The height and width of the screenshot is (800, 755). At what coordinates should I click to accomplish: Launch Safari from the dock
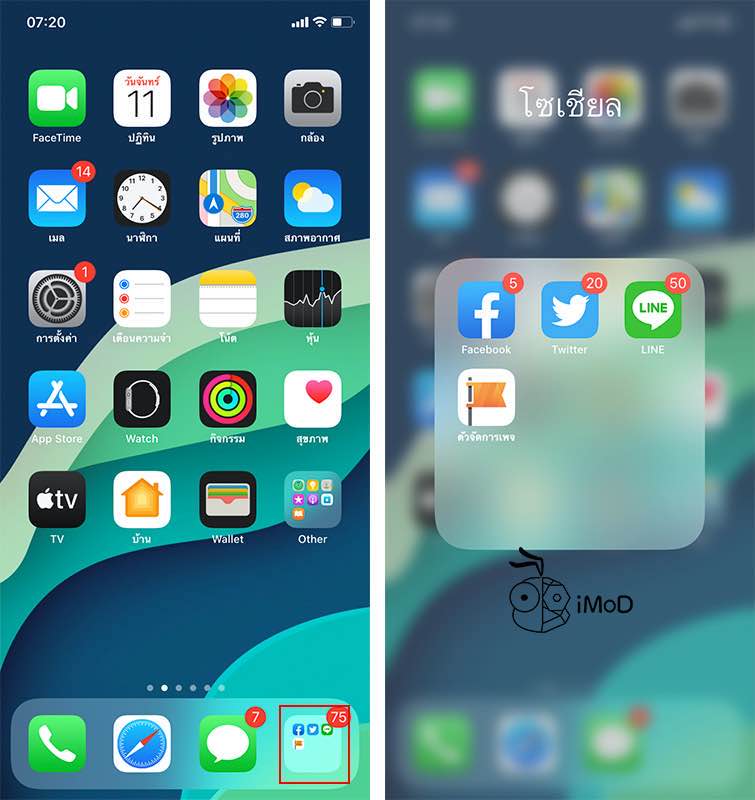tap(142, 743)
